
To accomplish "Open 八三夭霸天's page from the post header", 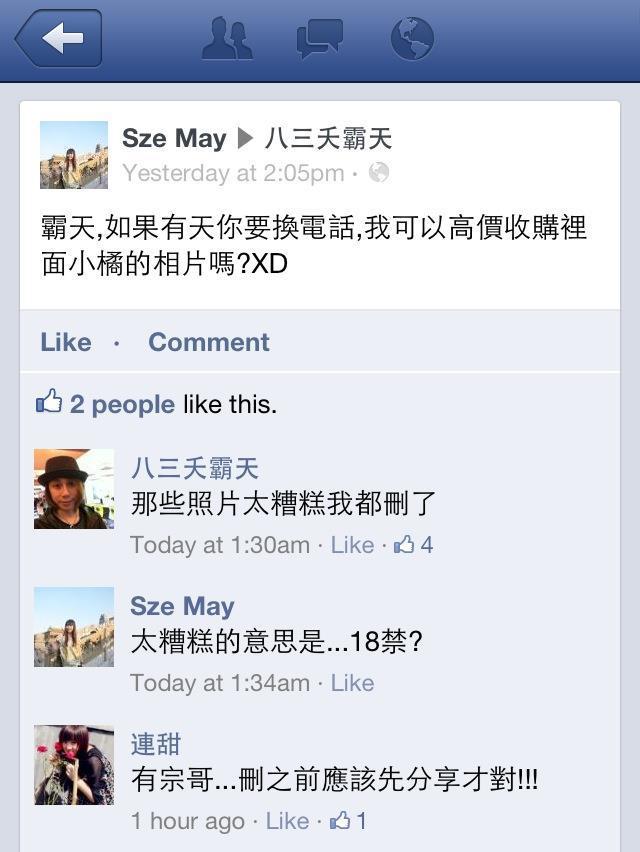I will (328, 138).
